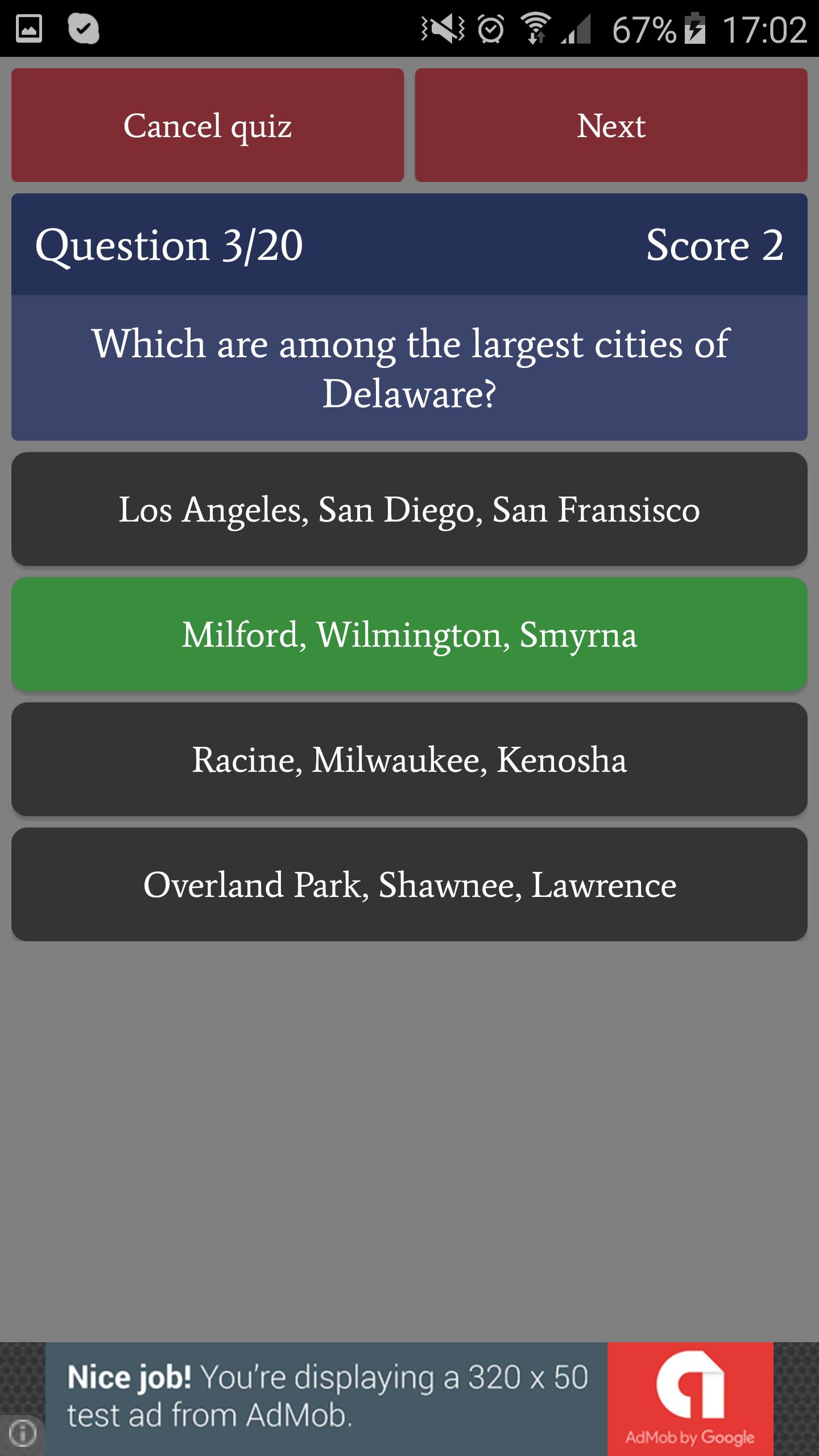Tap the Score 2 indicator

tap(718, 245)
